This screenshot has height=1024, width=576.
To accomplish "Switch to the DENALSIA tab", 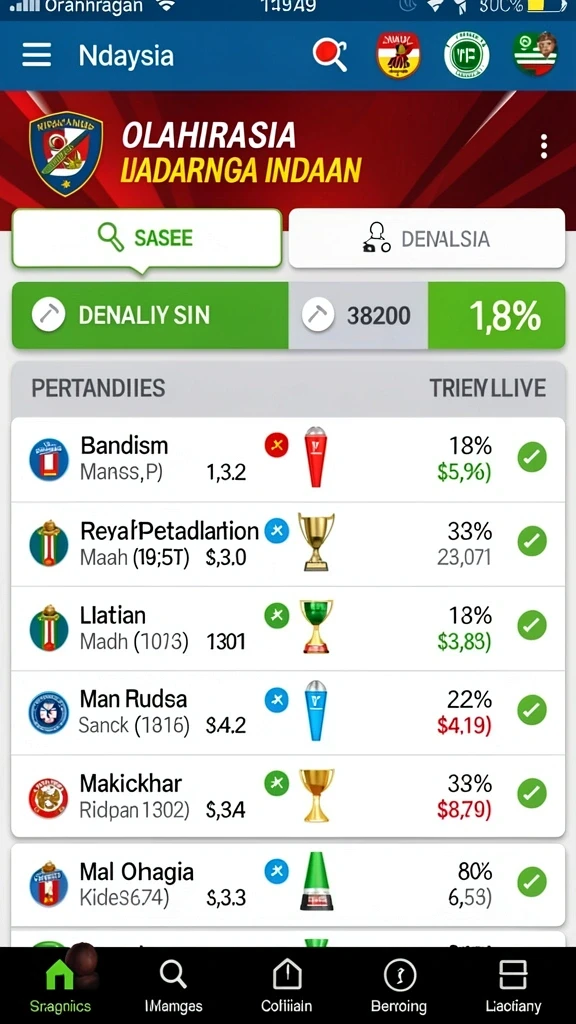I will pos(426,238).
